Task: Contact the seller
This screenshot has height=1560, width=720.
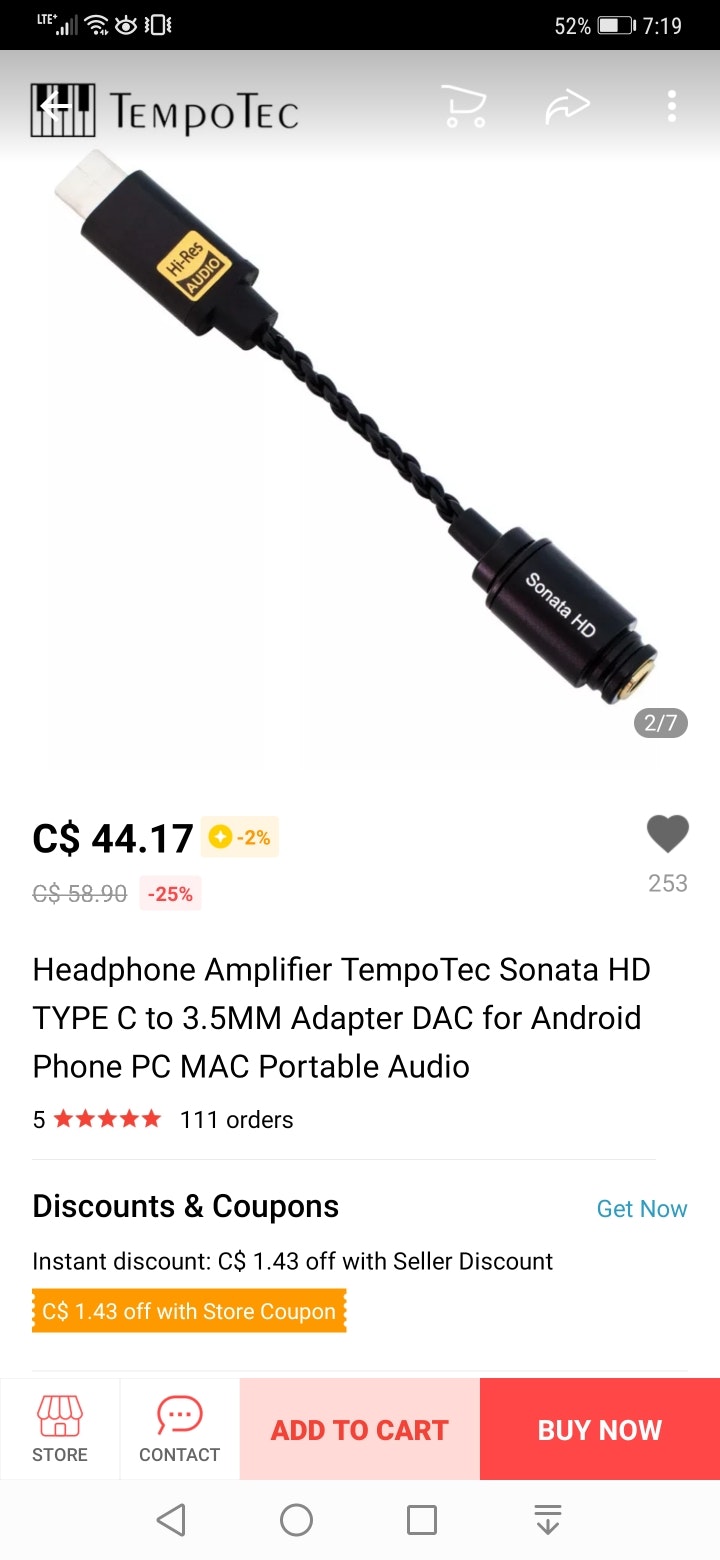Action: click(179, 1429)
